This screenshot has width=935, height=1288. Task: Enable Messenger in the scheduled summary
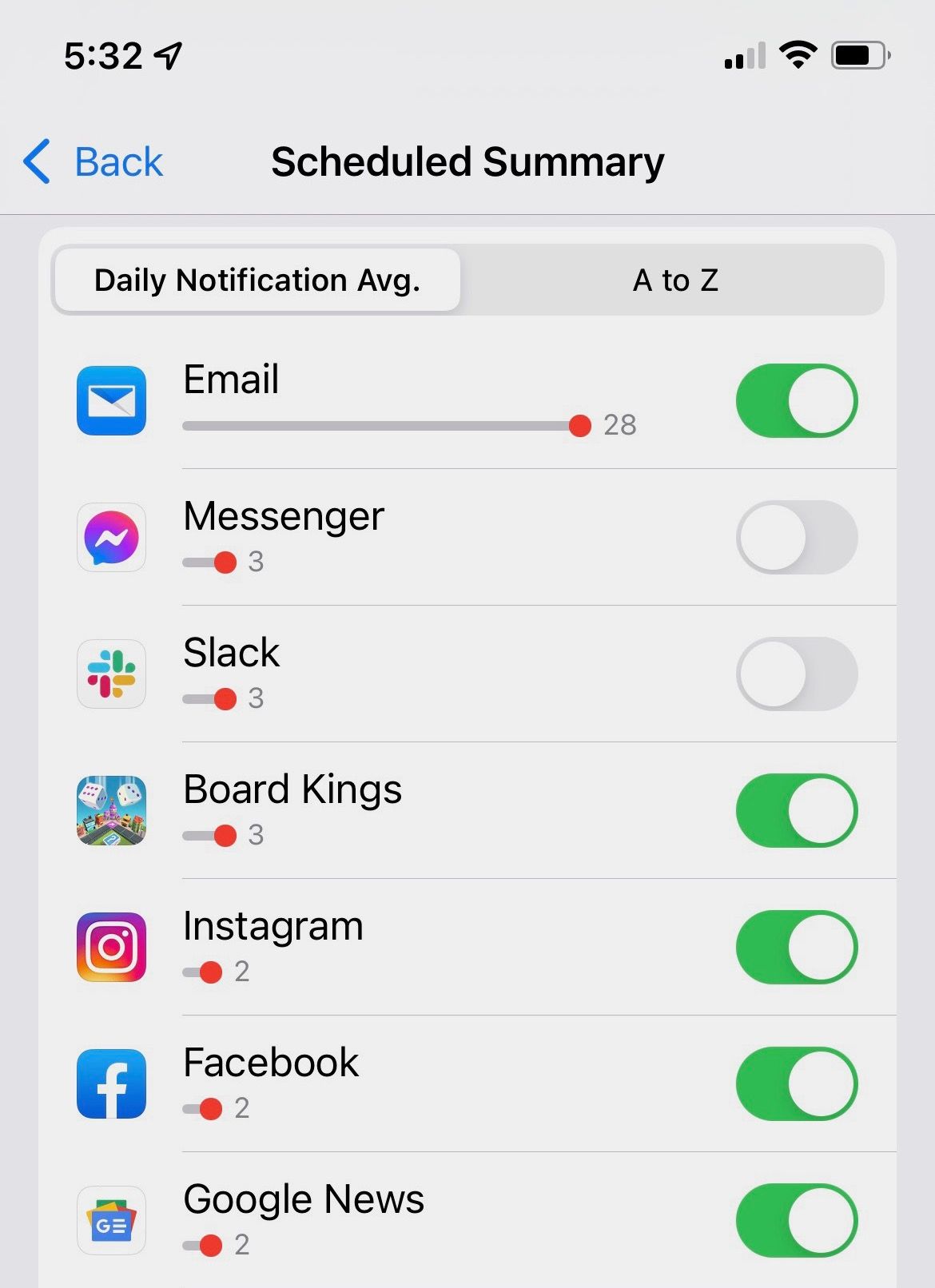point(796,538)
